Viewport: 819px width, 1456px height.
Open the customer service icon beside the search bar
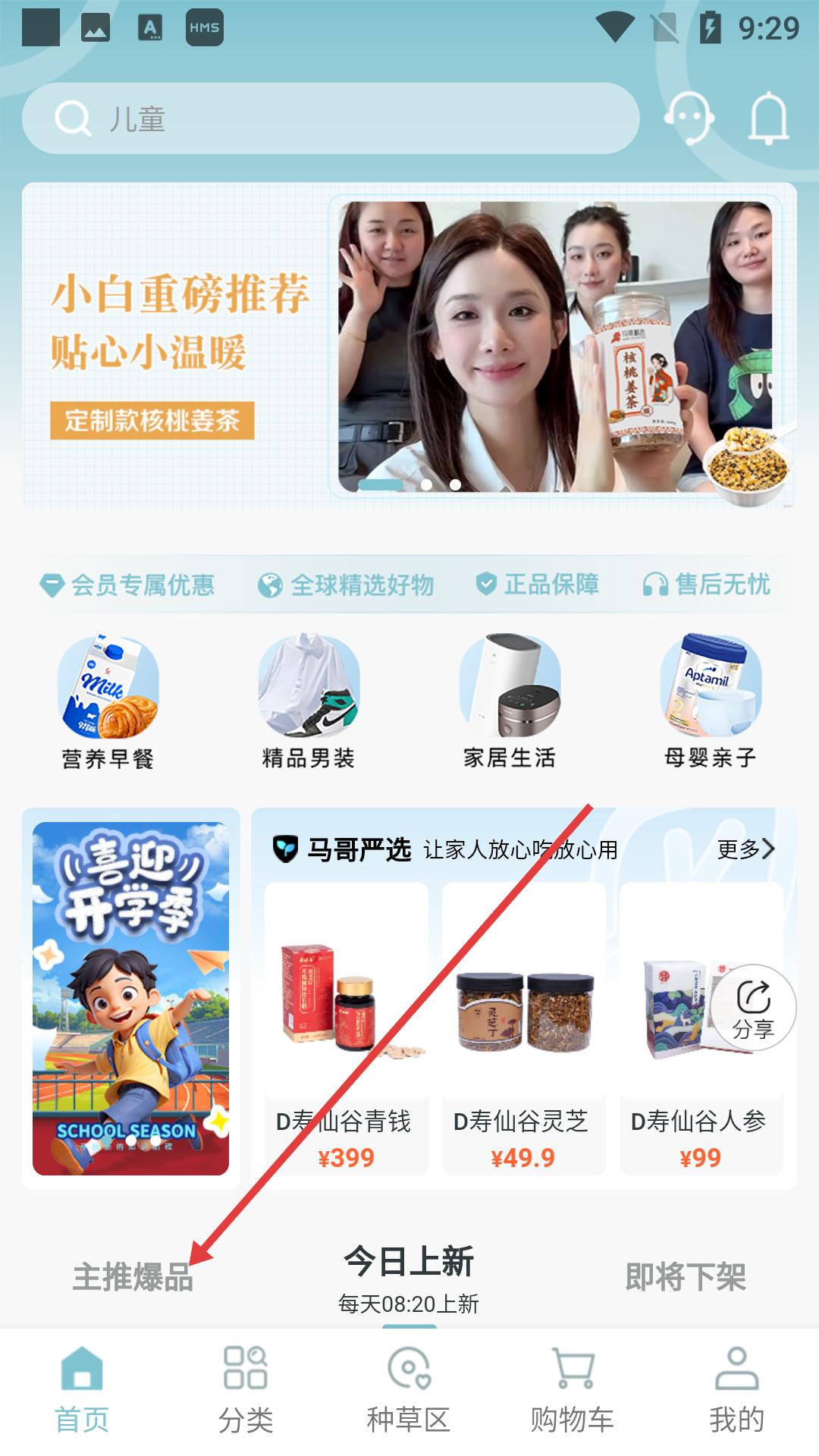(687, 118)
